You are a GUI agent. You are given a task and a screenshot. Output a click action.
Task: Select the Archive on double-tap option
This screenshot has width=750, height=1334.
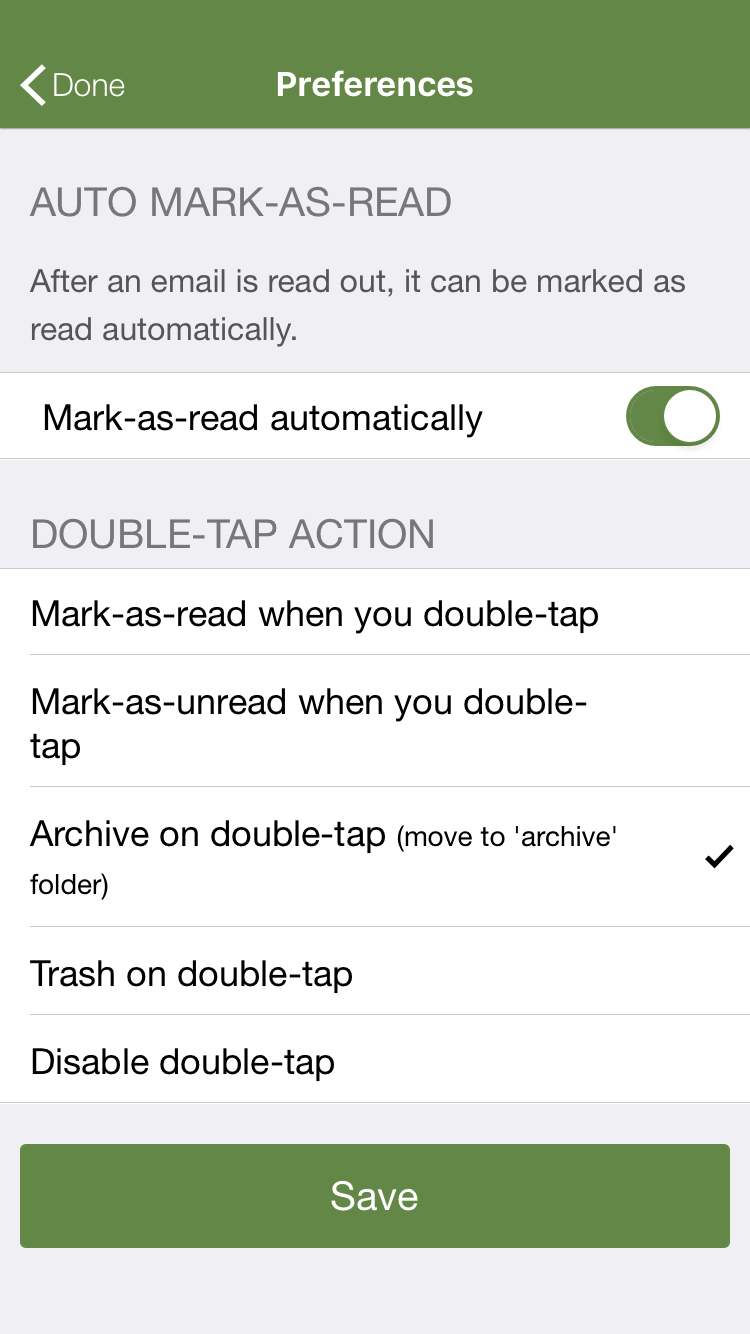(375, 857)
